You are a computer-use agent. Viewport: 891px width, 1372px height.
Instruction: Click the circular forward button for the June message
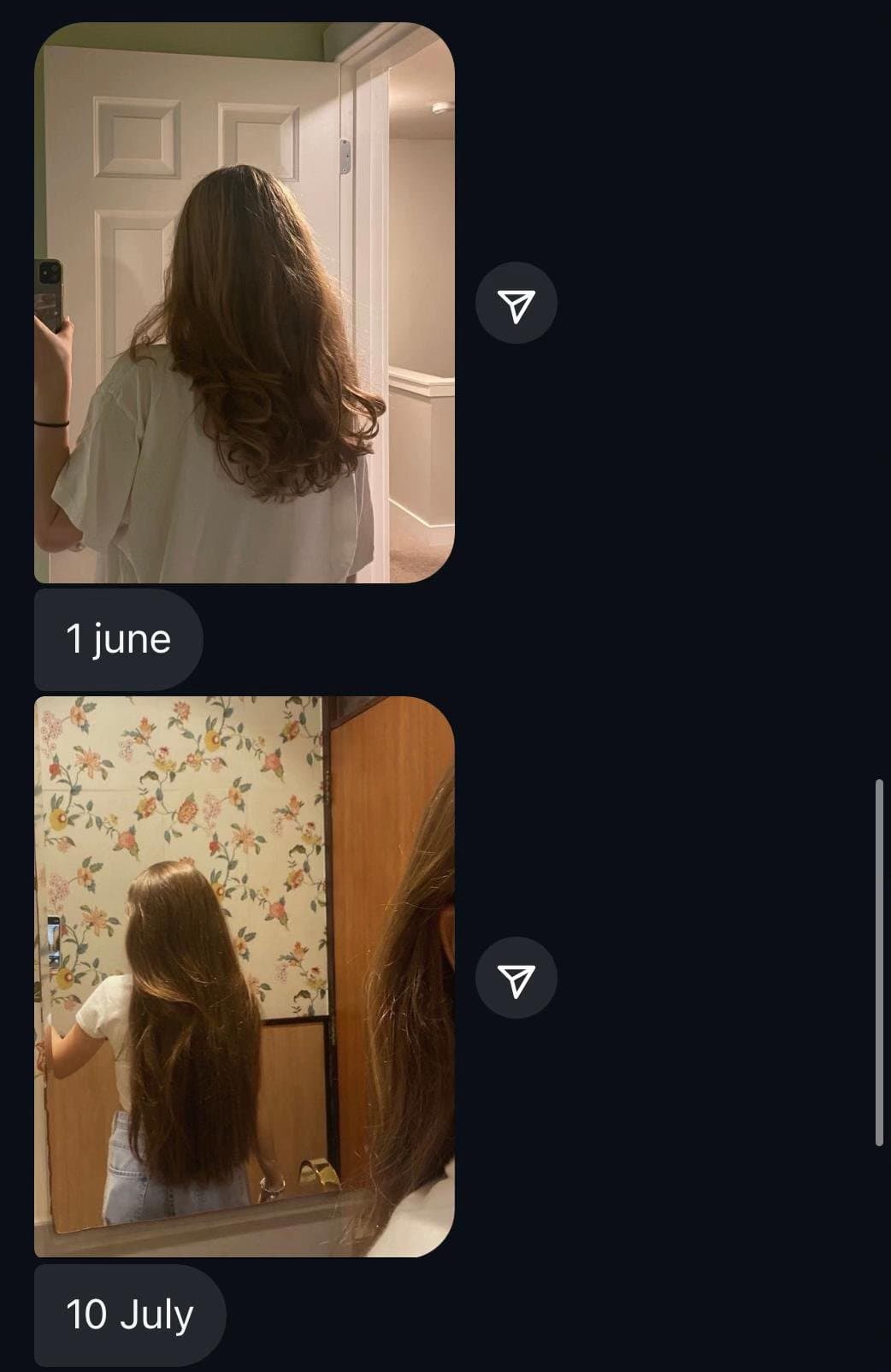point(517,302)
